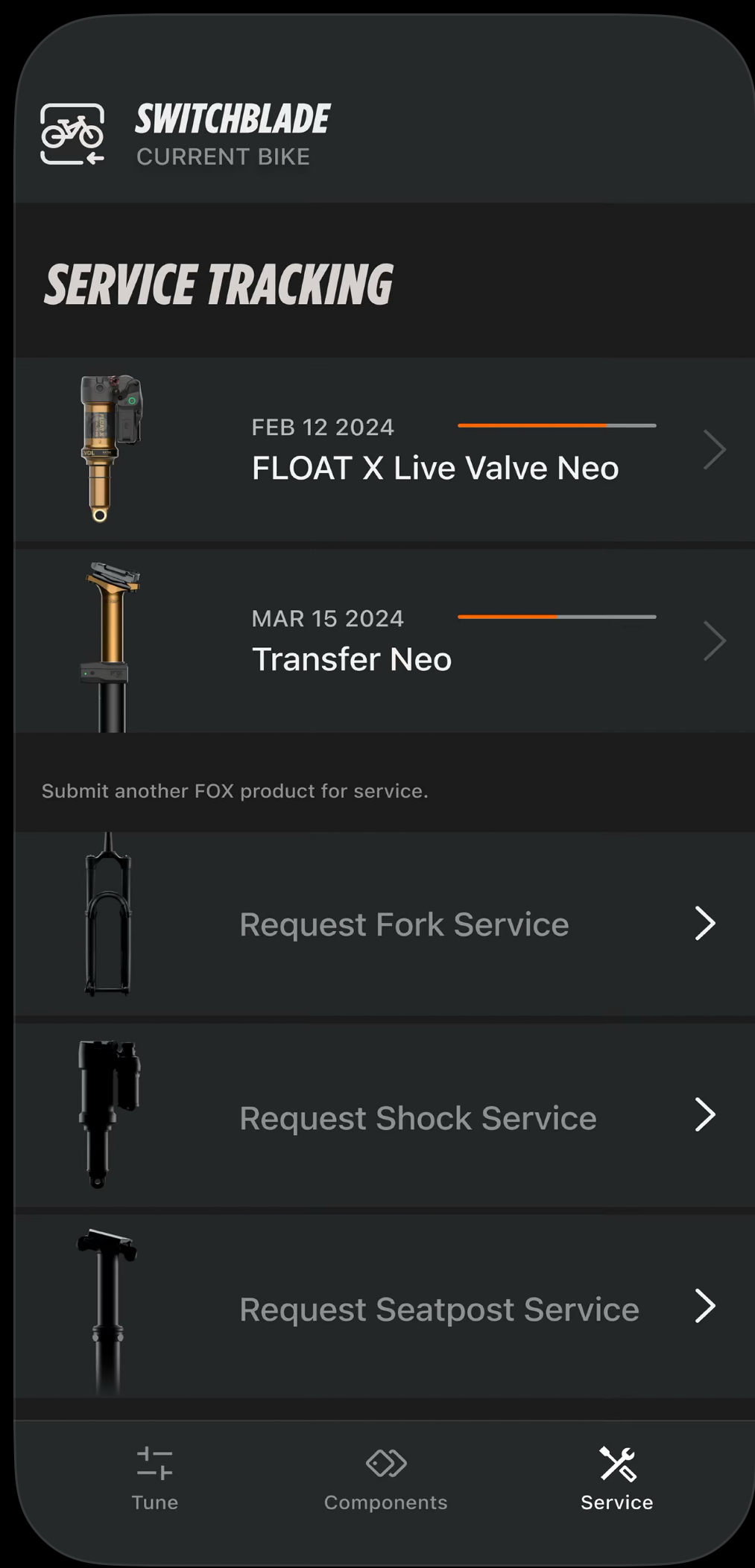Tap the Service tab
Screen dimensions: 755x1568
(x=616, y=1479)
